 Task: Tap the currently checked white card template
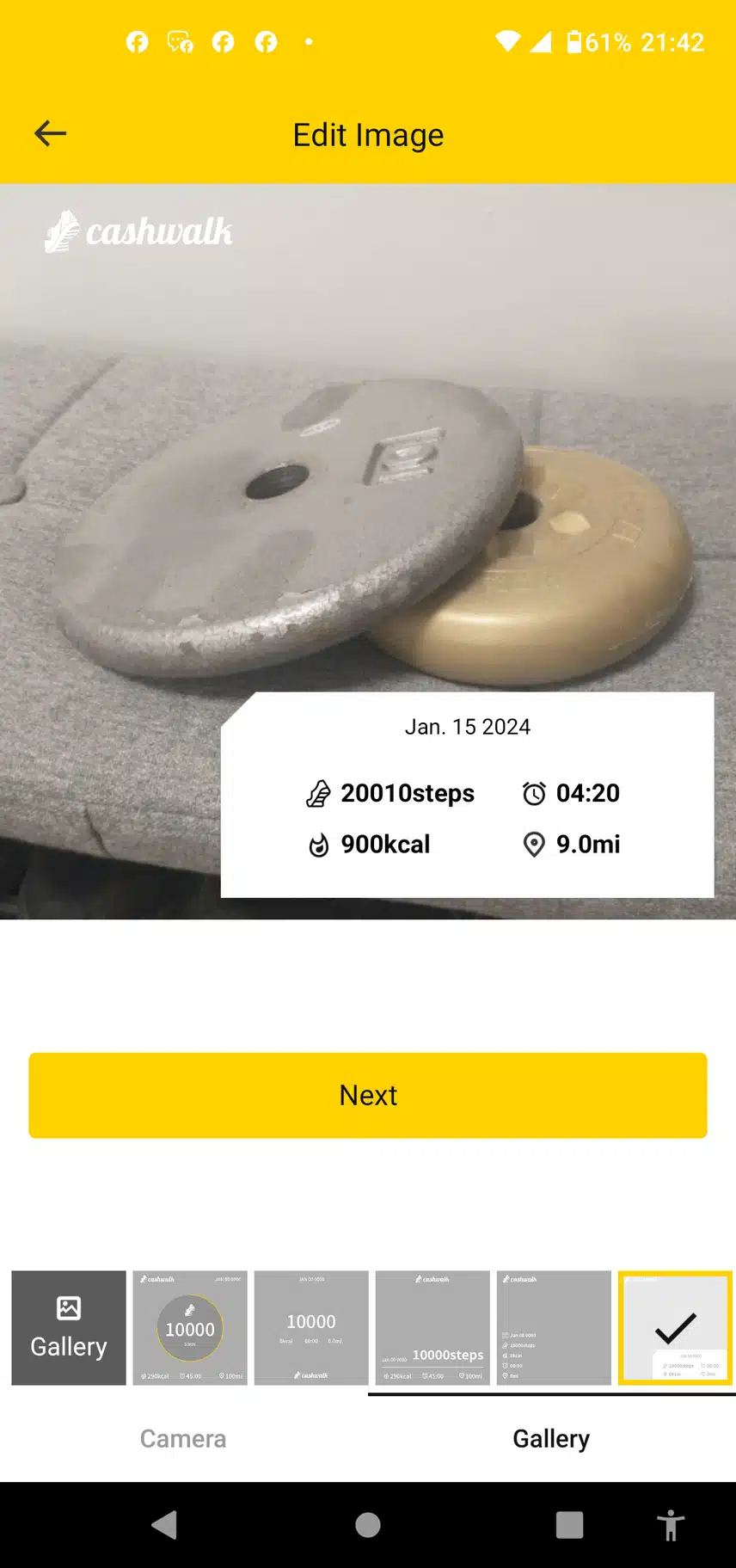[x=675, y=1327]
